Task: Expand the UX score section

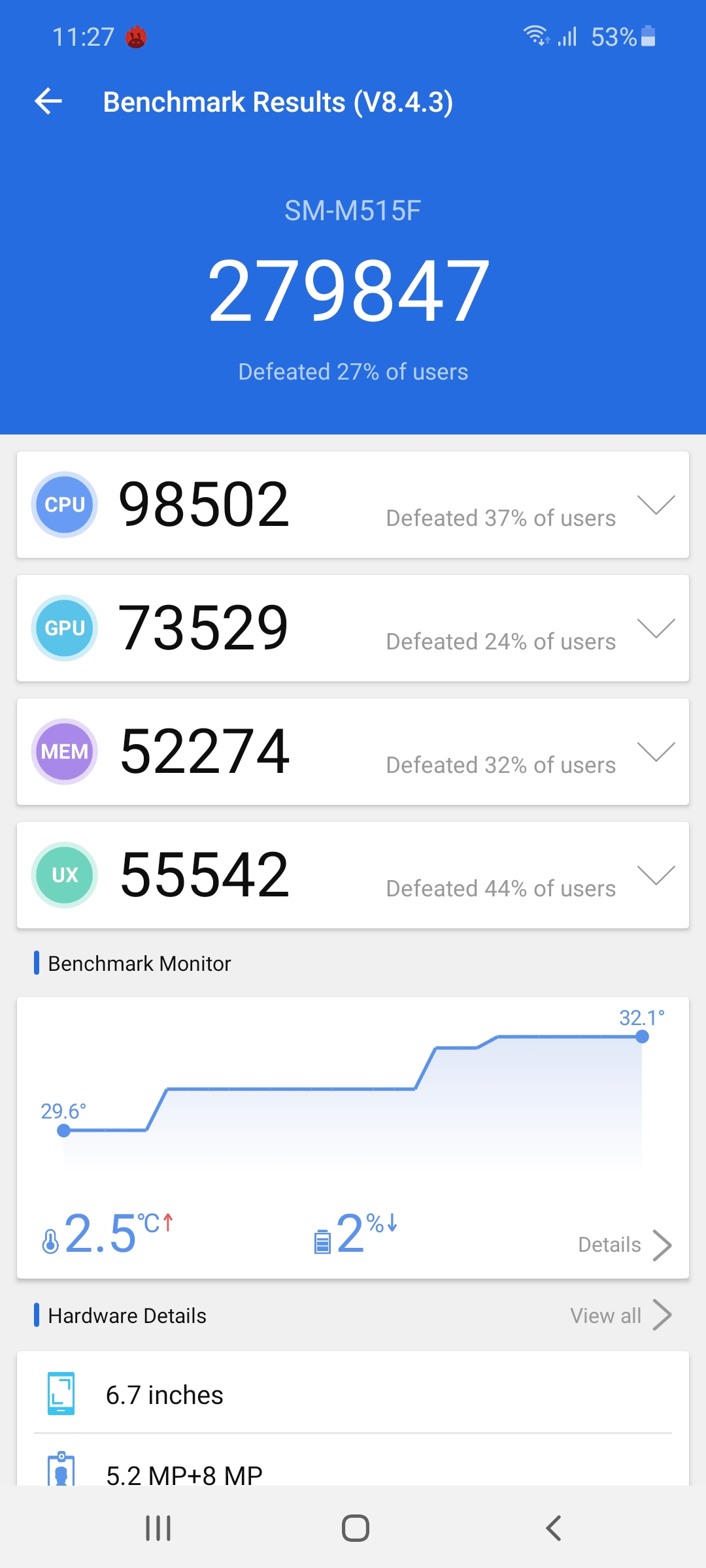Action: 656,875
